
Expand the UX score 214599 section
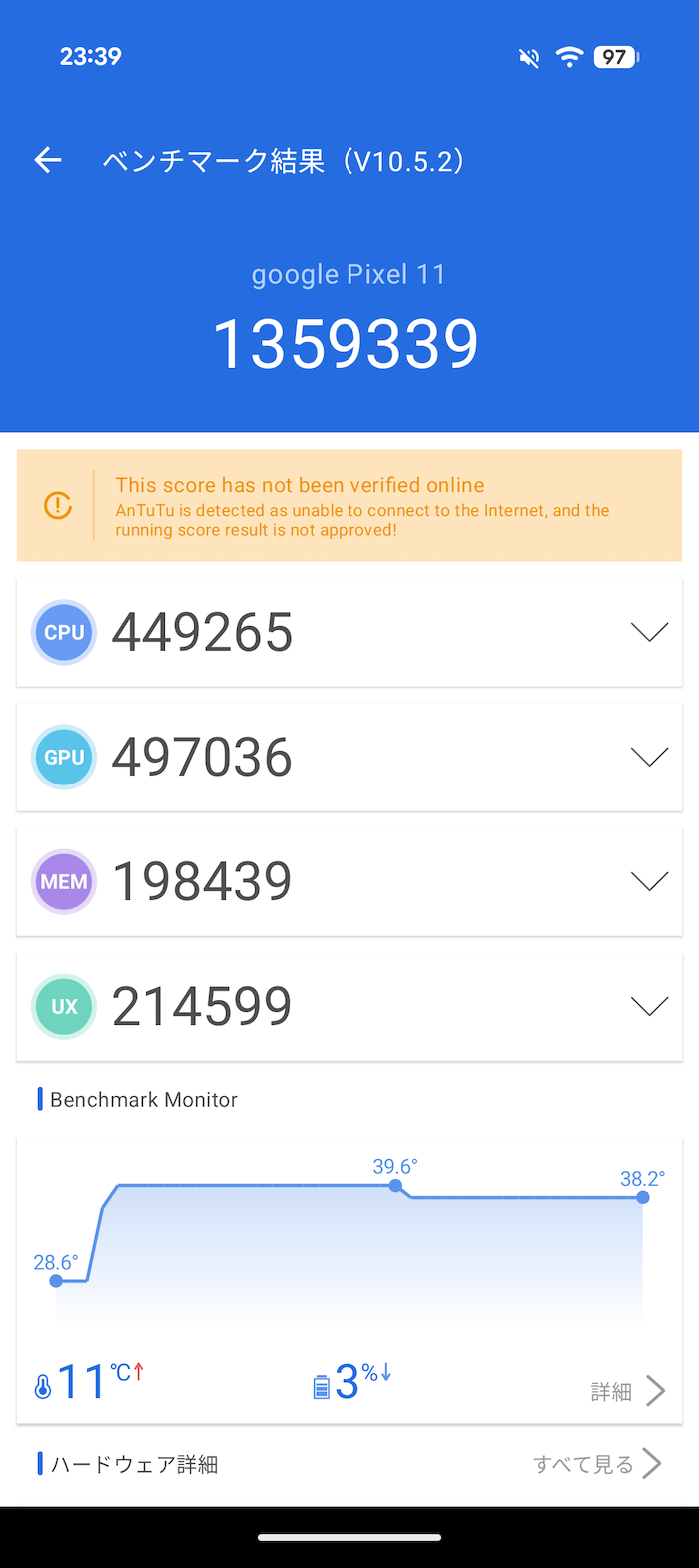tap(349, 1006)
